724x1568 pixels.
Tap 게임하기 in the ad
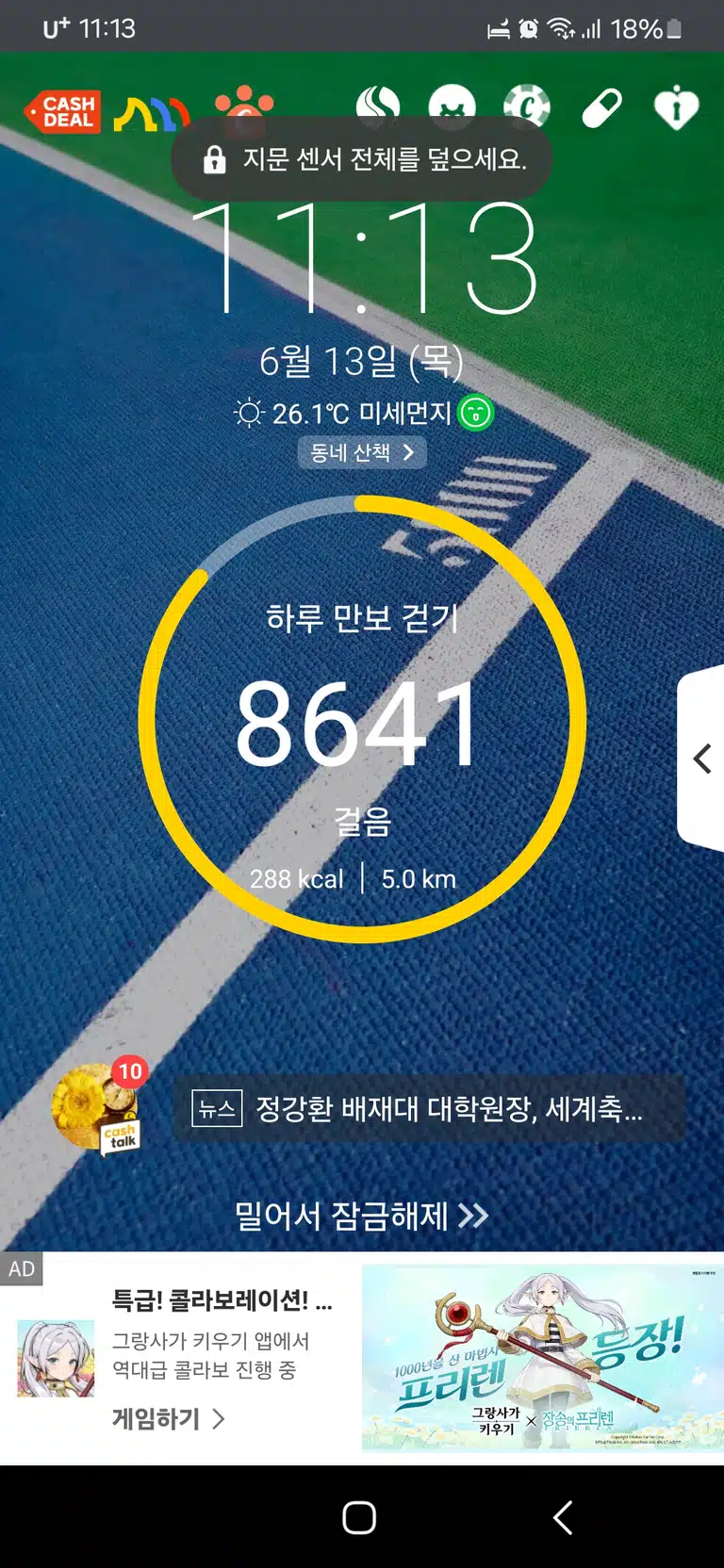168,1418
